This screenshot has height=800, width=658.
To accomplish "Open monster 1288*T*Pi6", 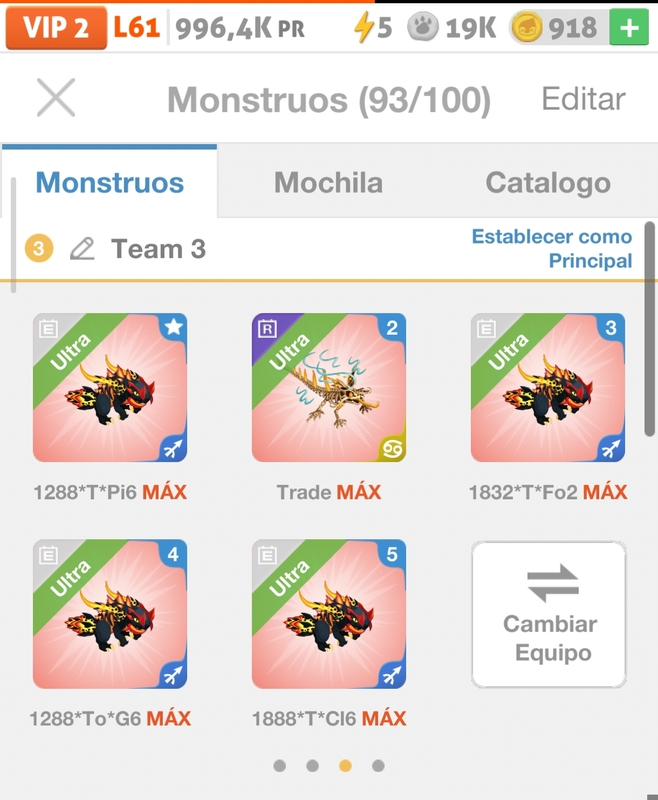I will (110, 388).
